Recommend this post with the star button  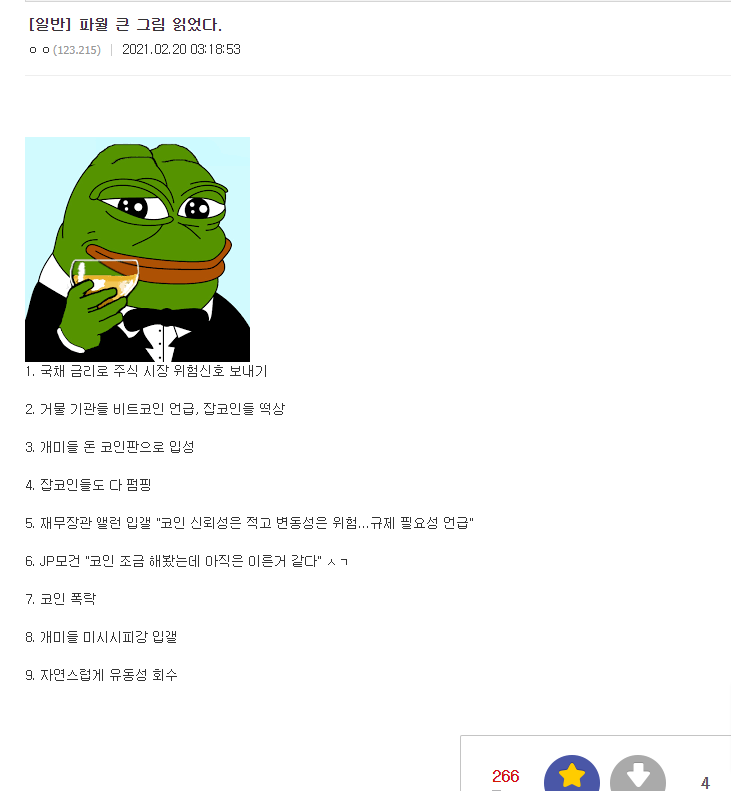[571, 775]
